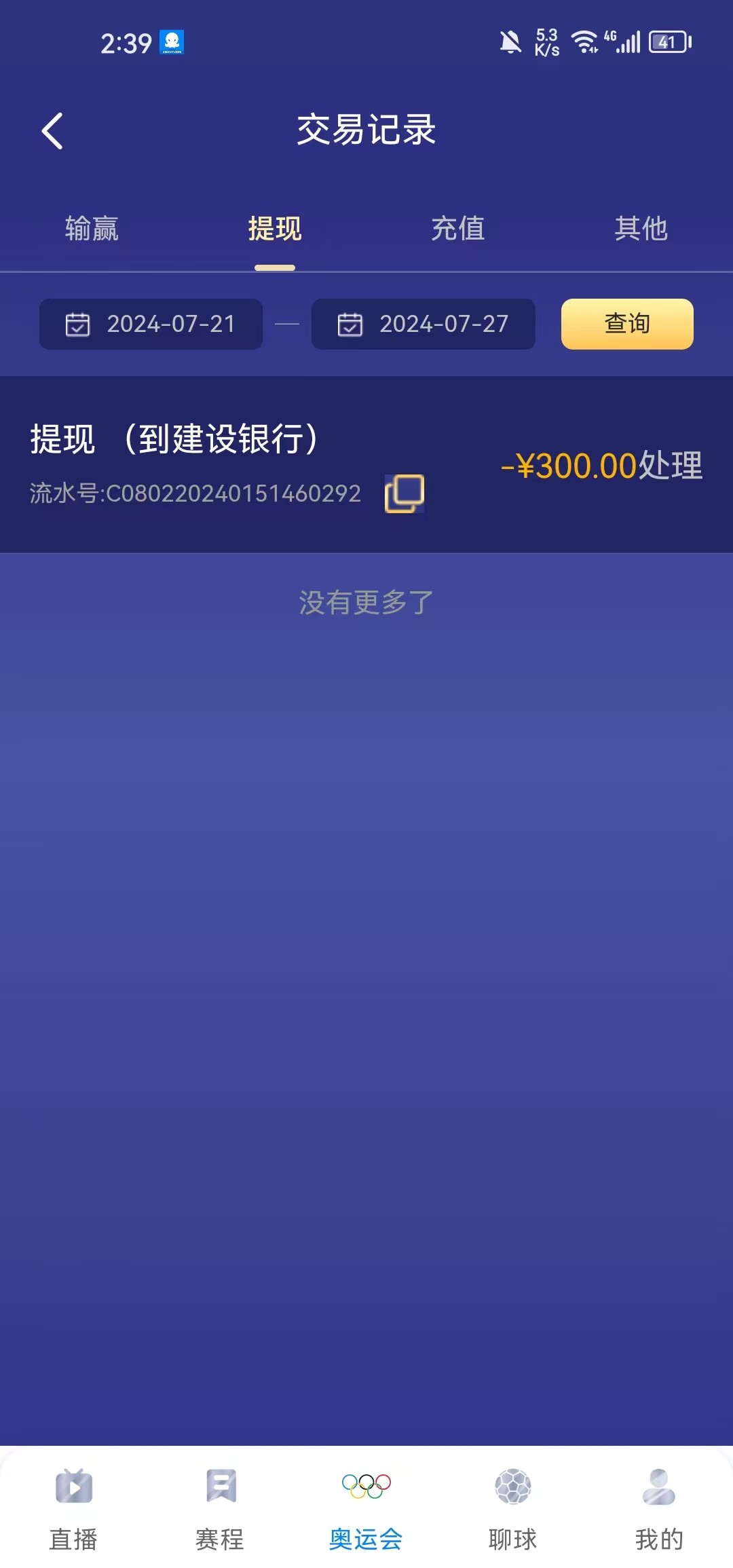Open the 其他 tab
733x1568 pixels.
pos(641,229)
